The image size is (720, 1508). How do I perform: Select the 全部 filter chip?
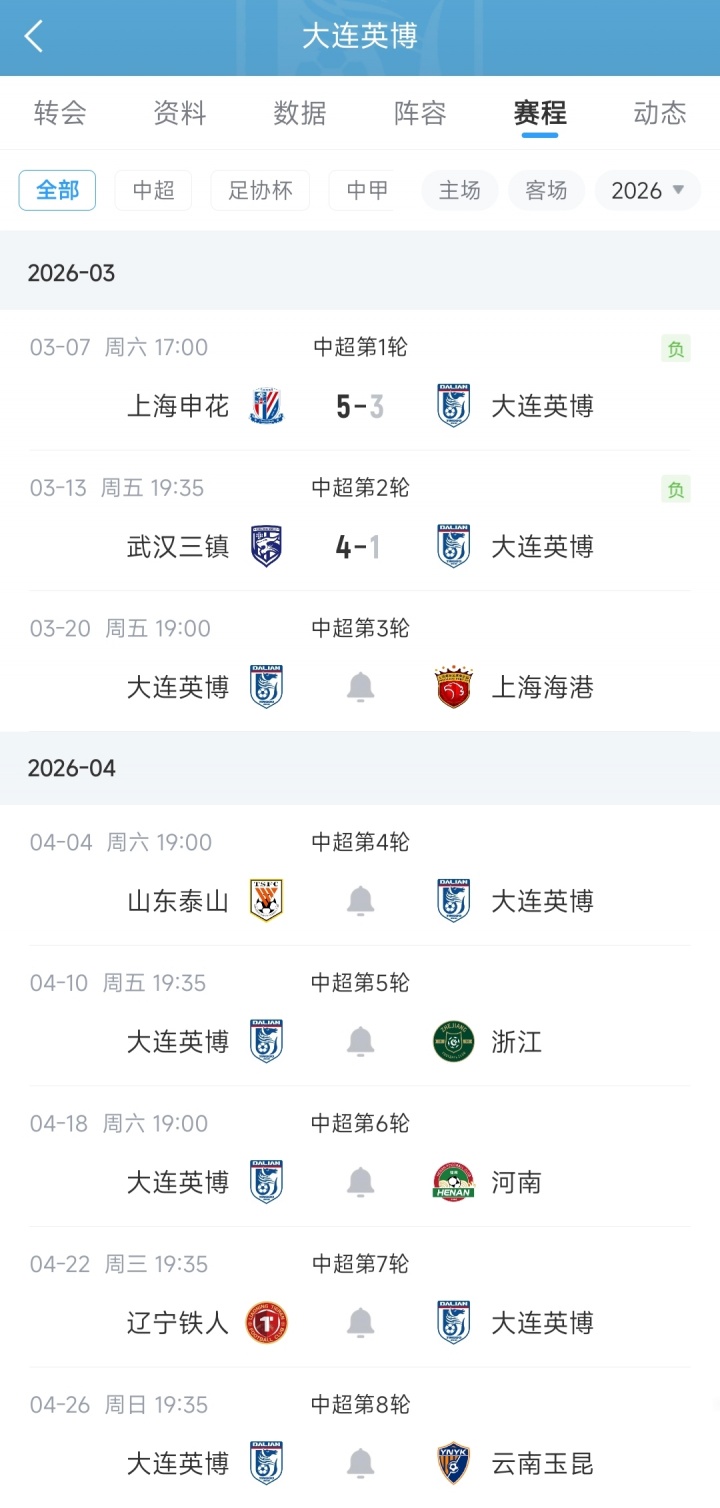click(x=57, y=190)
